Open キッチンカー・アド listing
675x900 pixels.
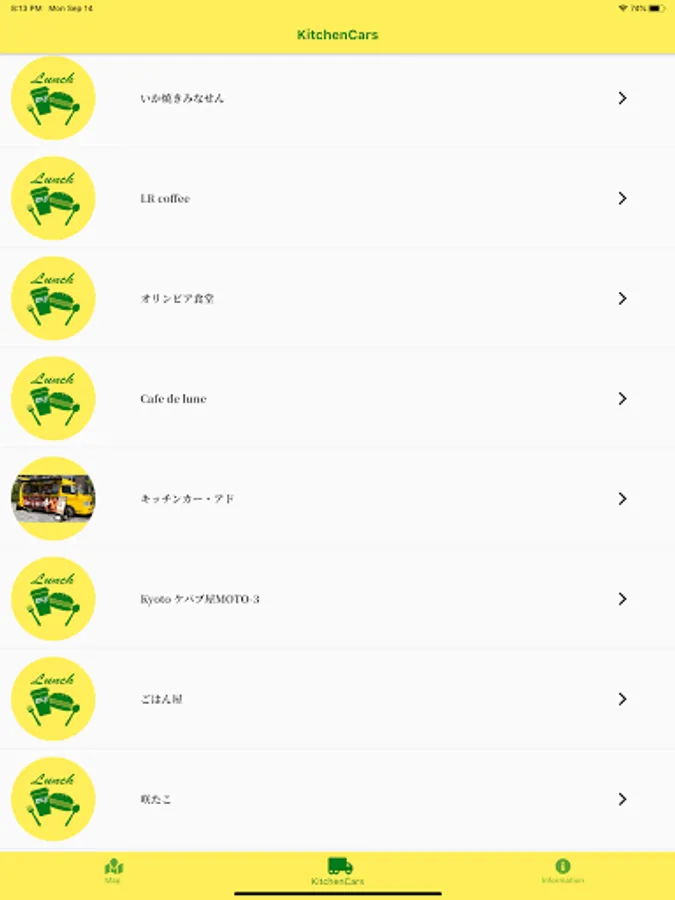[337, 498]
